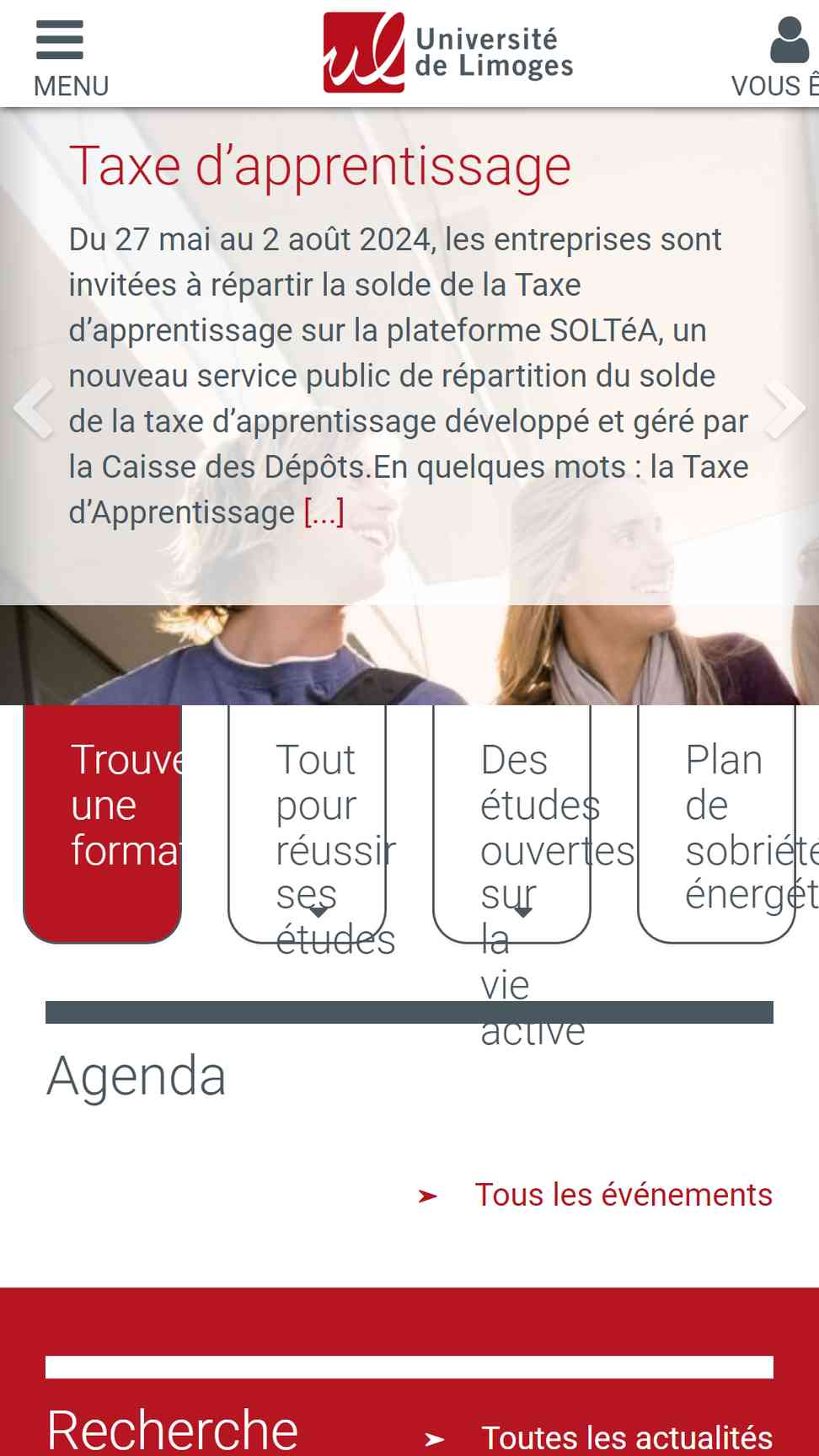
Task: Go to the next slide
Action: (784, 409)
